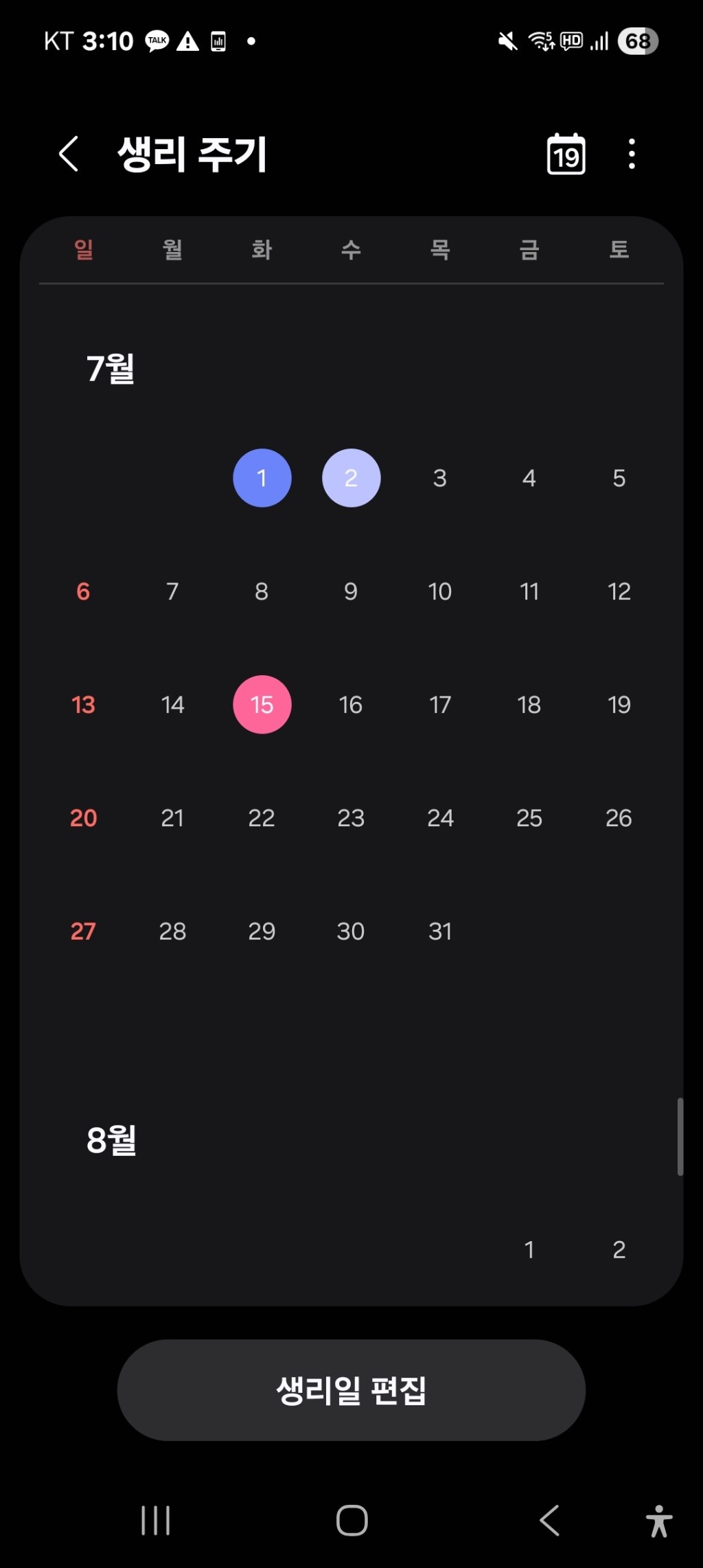Go back from the 생리 주기 screen

coord(69,153)
